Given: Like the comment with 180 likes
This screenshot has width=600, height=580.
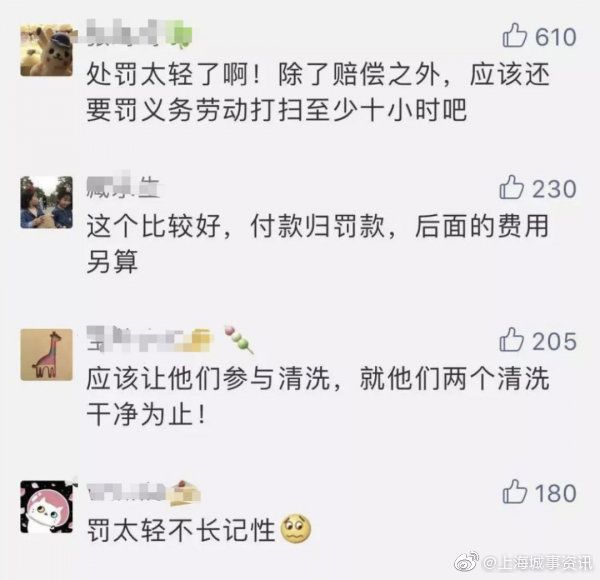Looking at the screenshot, I should coord(514,492).
